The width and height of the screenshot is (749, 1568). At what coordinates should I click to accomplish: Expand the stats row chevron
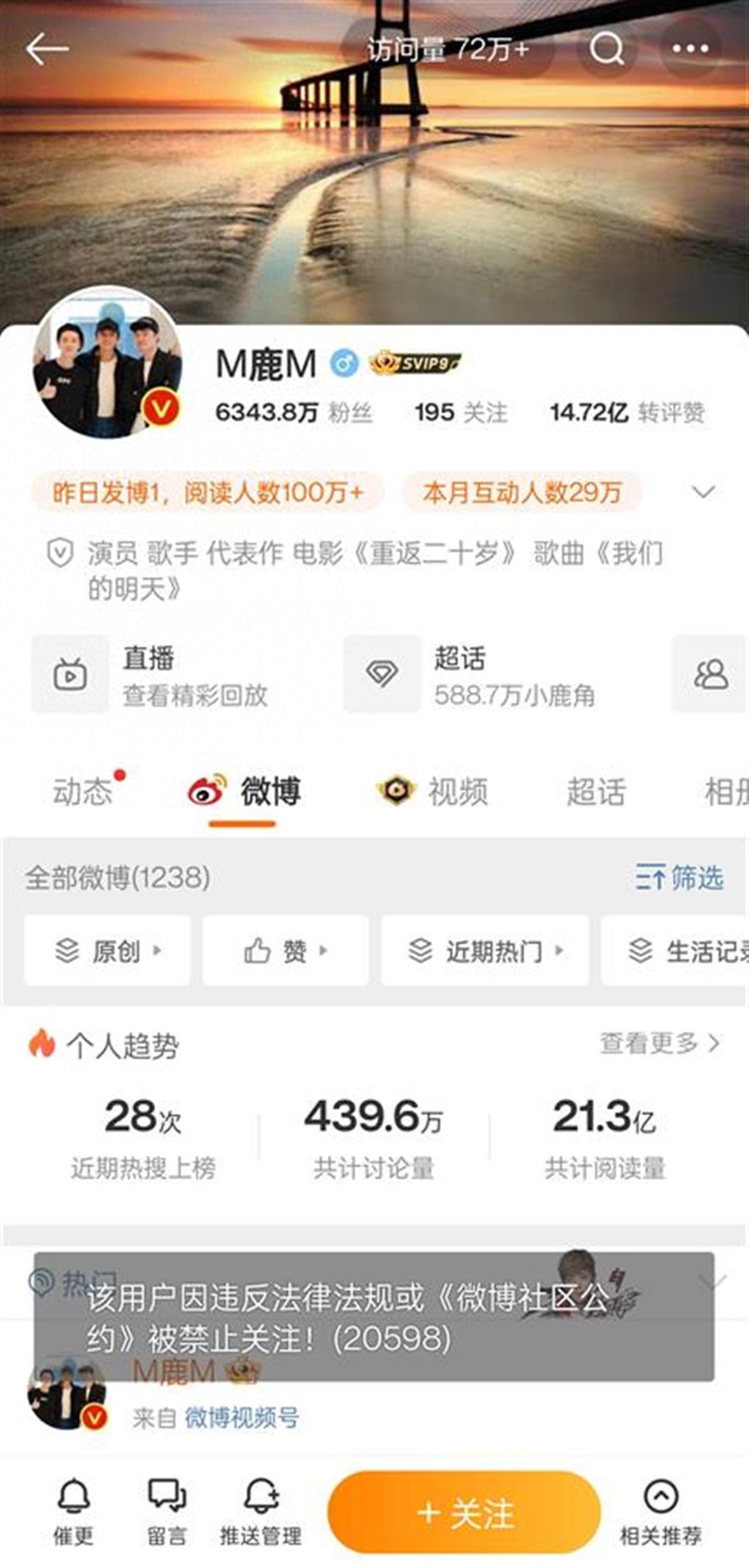703,492
